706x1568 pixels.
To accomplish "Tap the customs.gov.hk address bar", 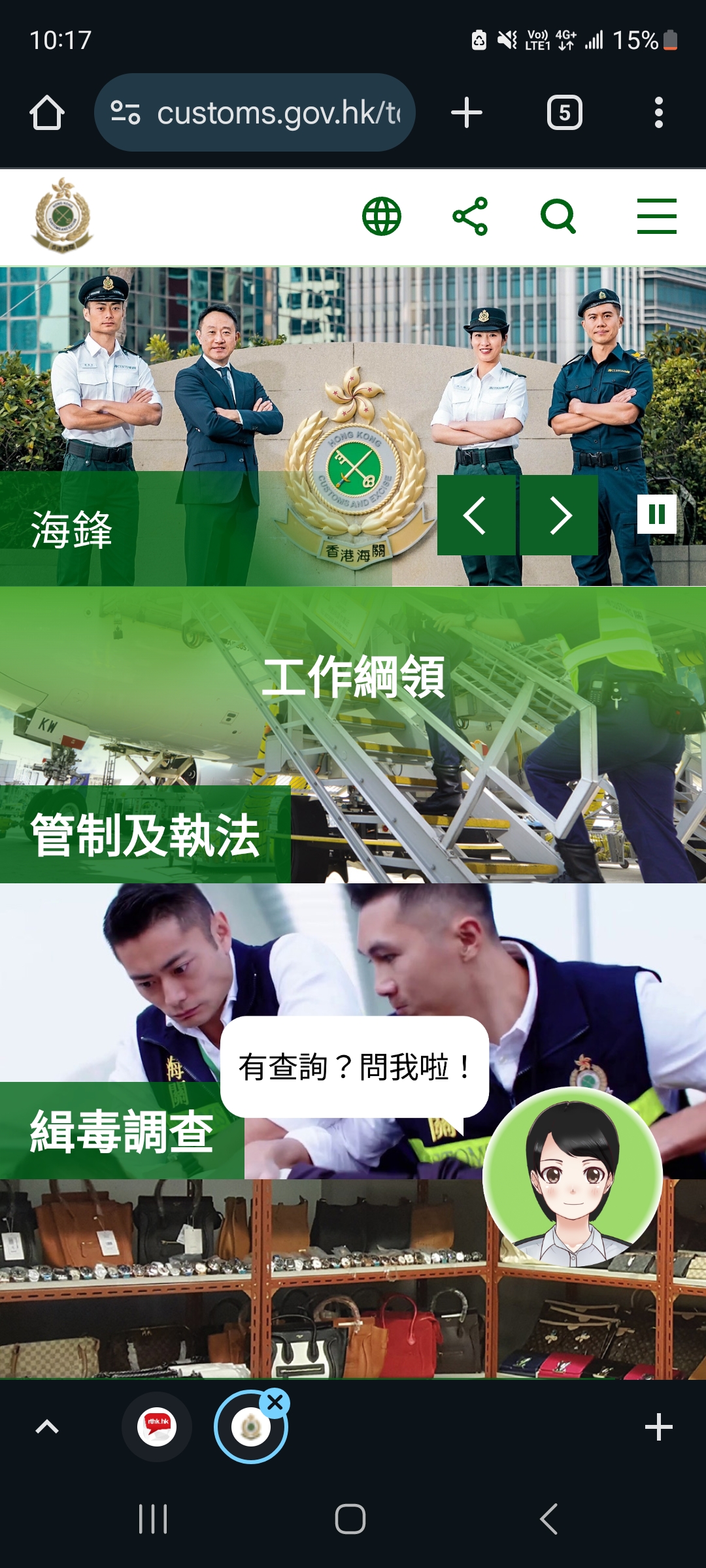I will coord(255,113).
